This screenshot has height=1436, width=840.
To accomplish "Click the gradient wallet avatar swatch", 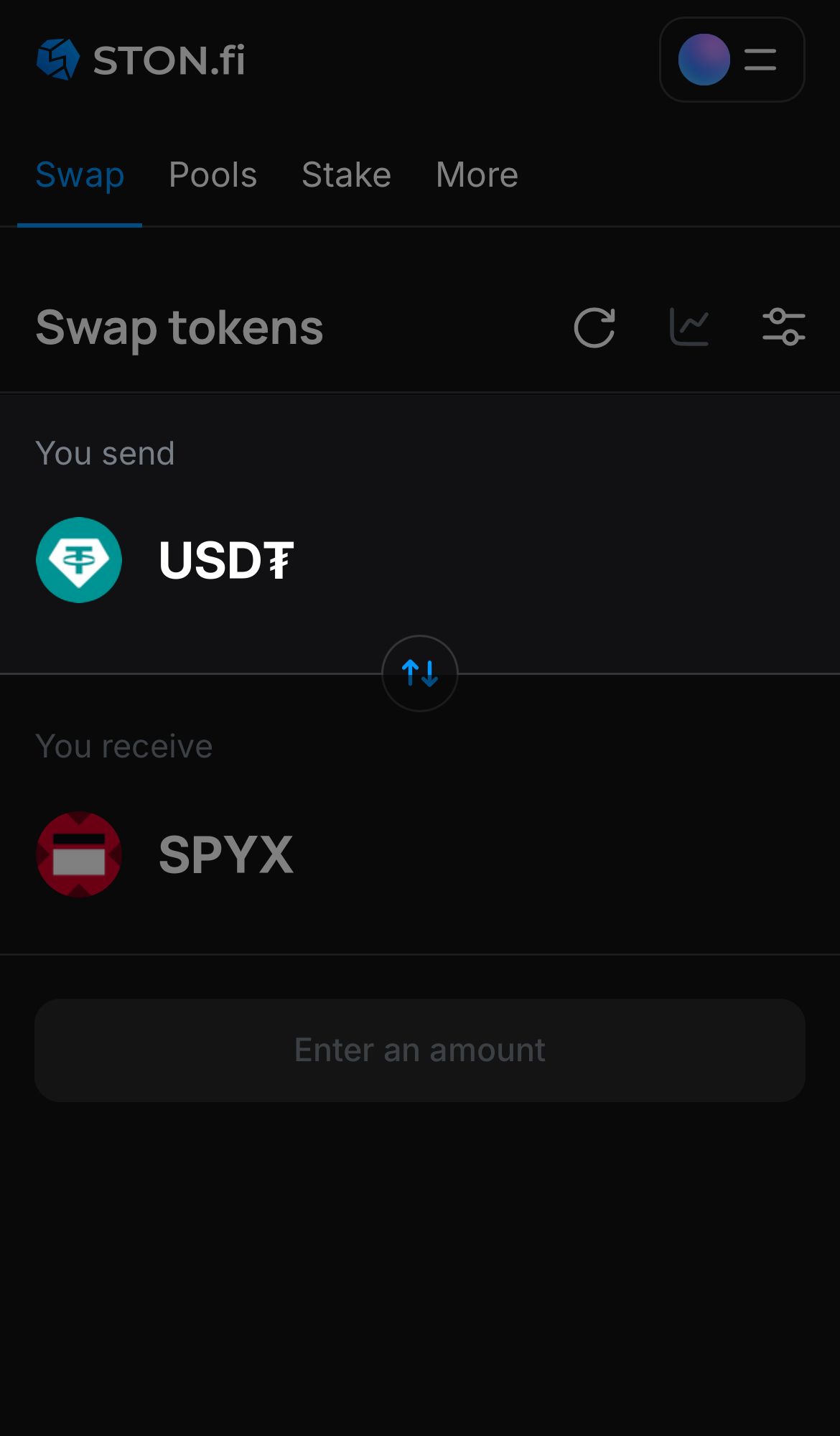I will [704, 60].
